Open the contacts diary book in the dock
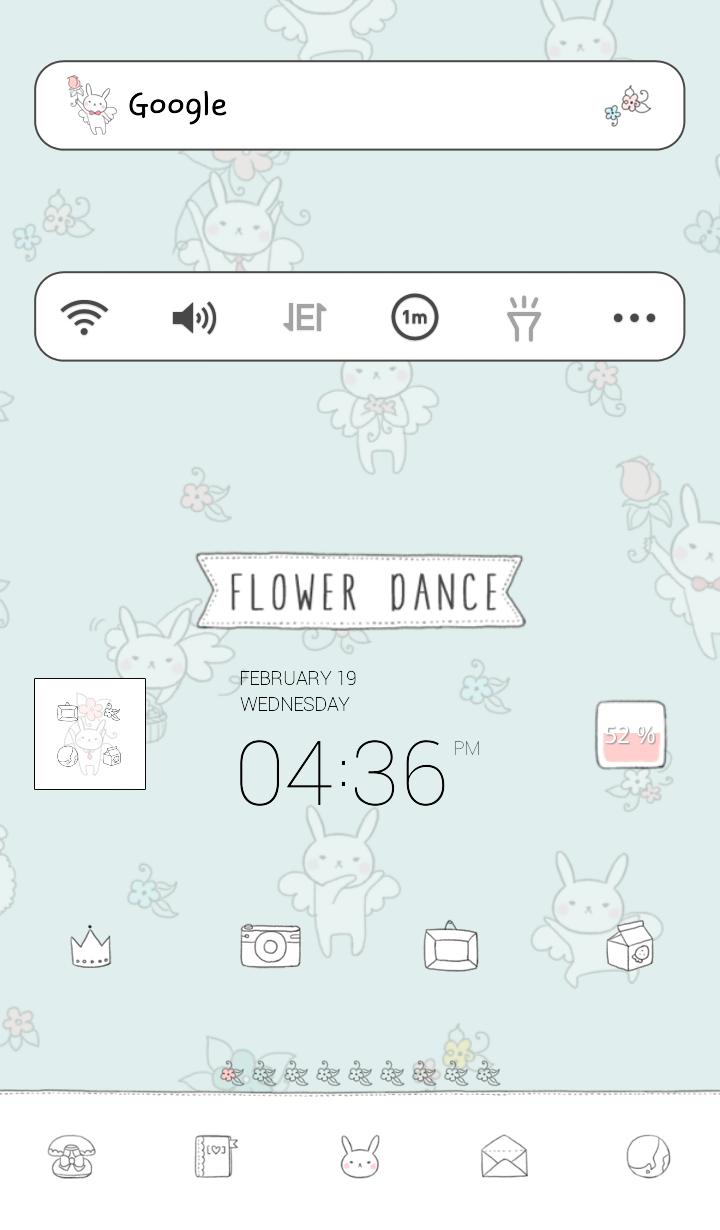 click(216, 1155)
